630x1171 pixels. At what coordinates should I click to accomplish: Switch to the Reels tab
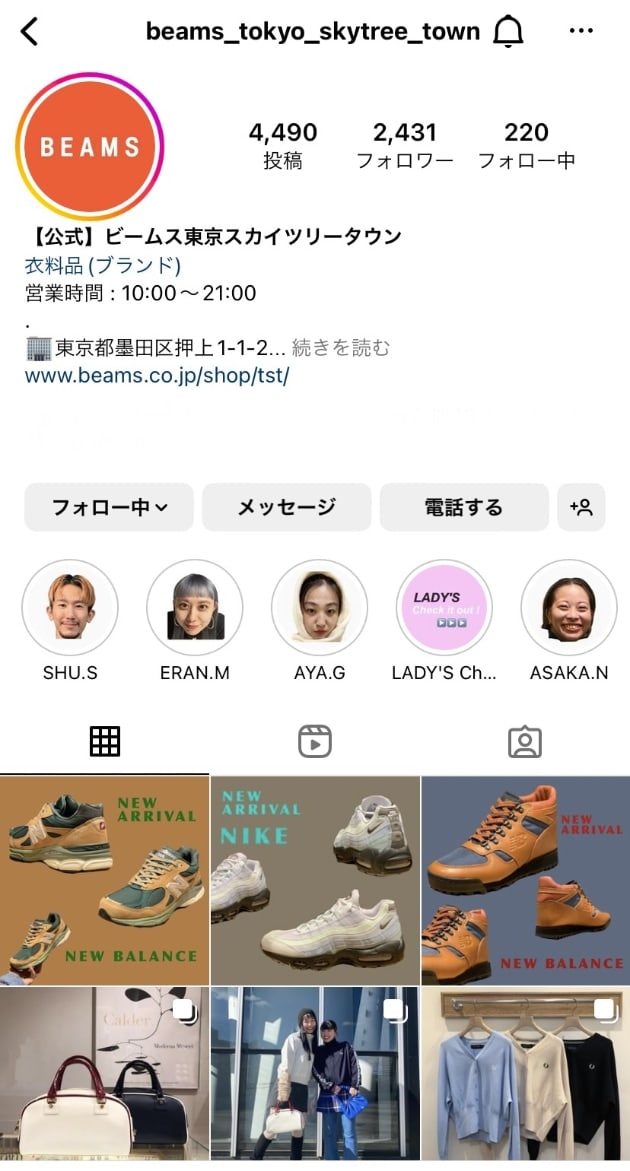314,741
